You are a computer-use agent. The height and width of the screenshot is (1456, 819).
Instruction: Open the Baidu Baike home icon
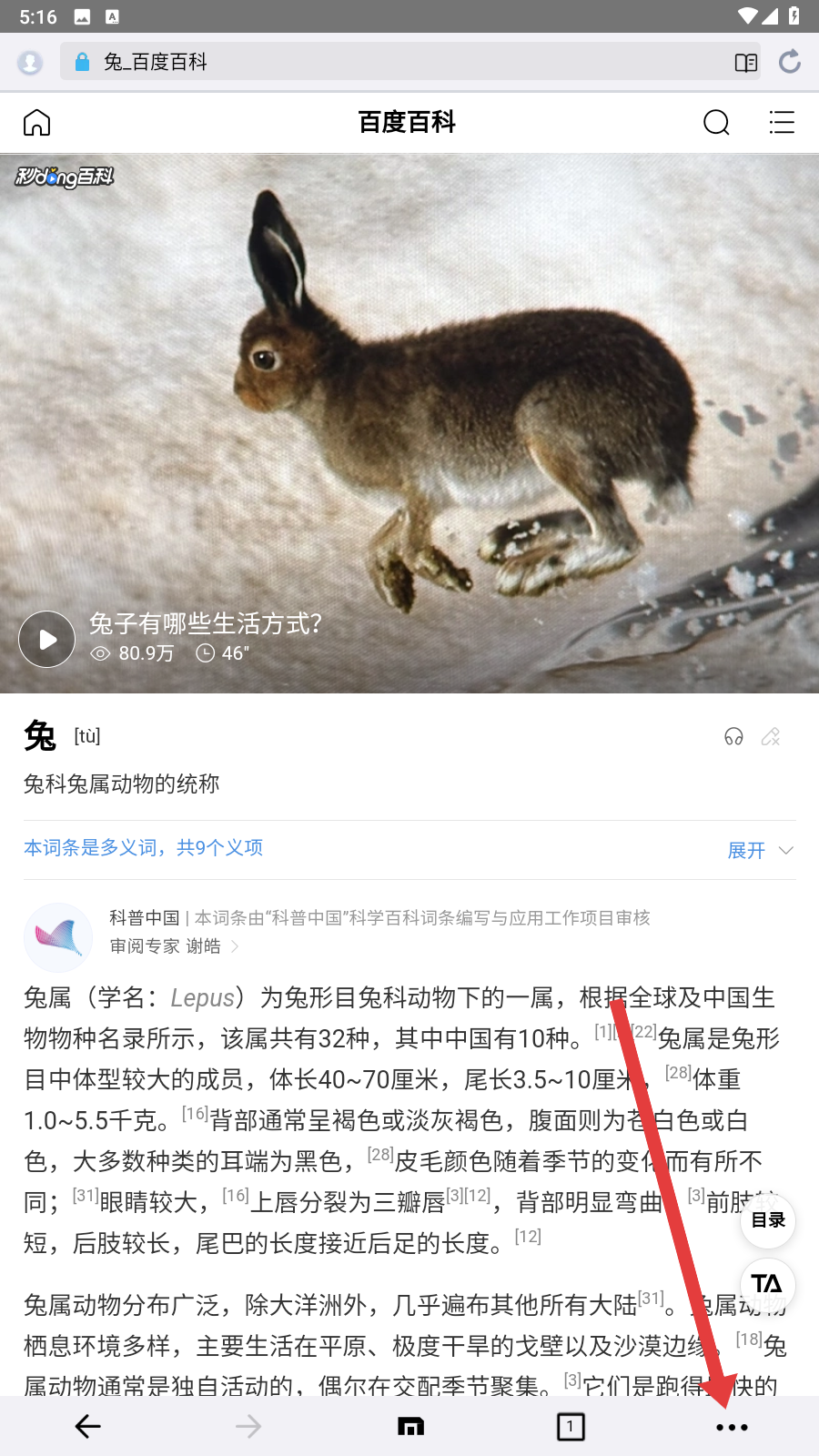pos(37,122)
